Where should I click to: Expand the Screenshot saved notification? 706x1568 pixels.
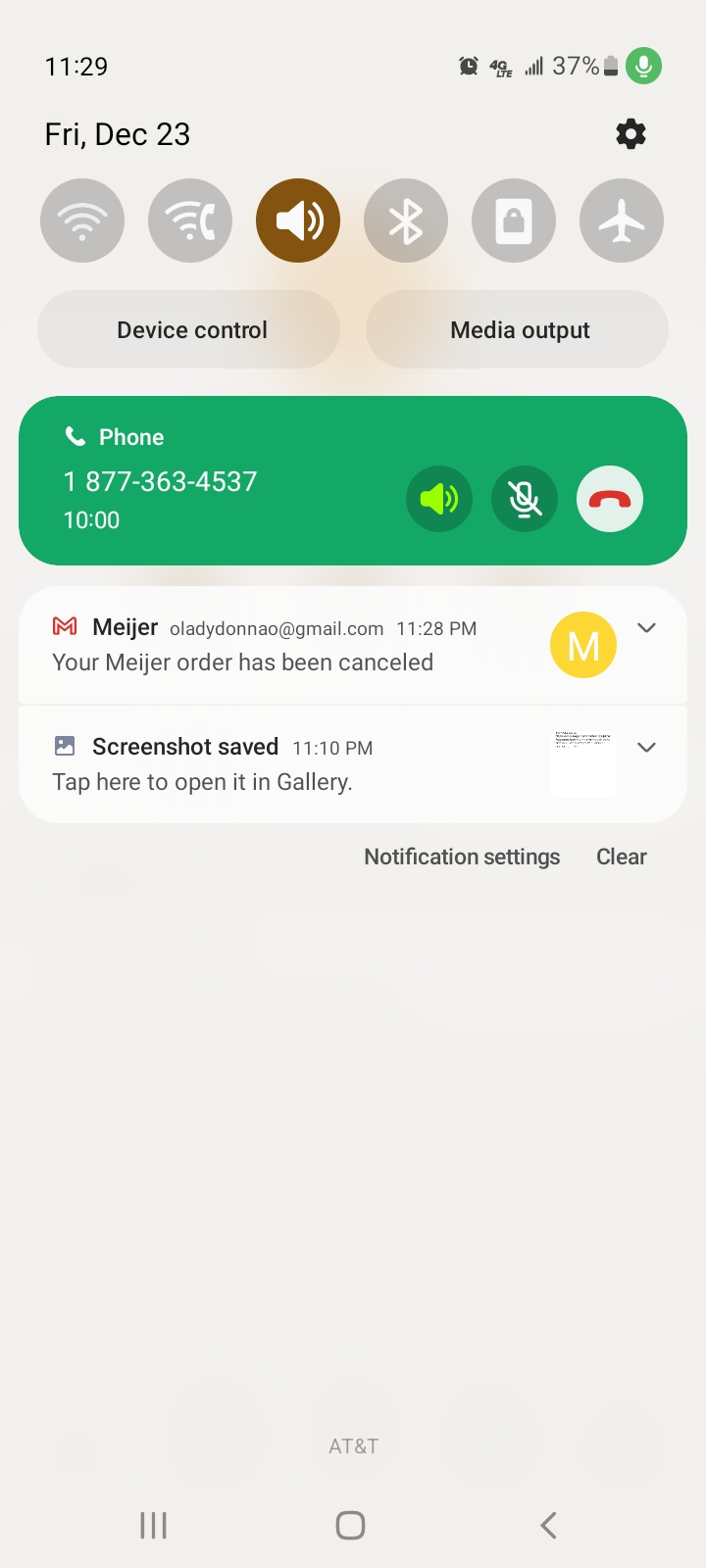tap(646, 748)
